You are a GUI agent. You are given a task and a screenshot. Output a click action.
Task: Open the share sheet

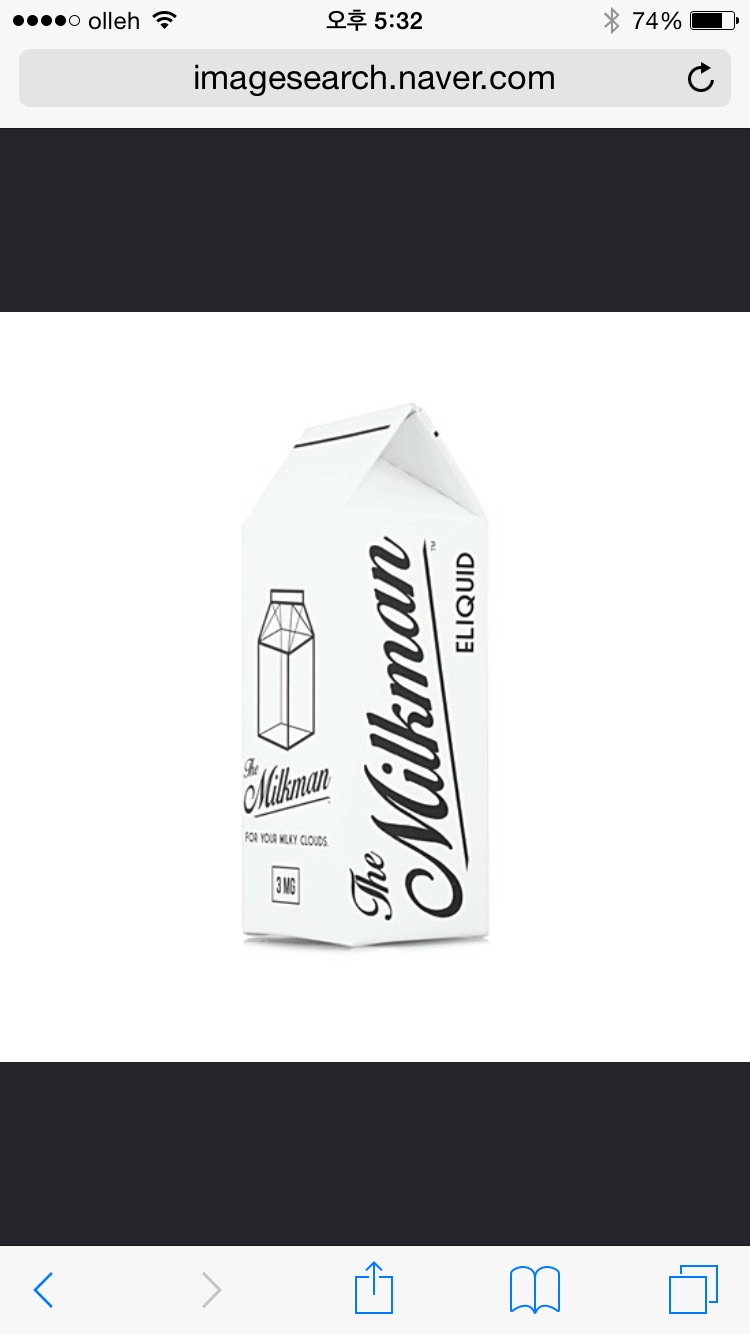point(374,1288)
